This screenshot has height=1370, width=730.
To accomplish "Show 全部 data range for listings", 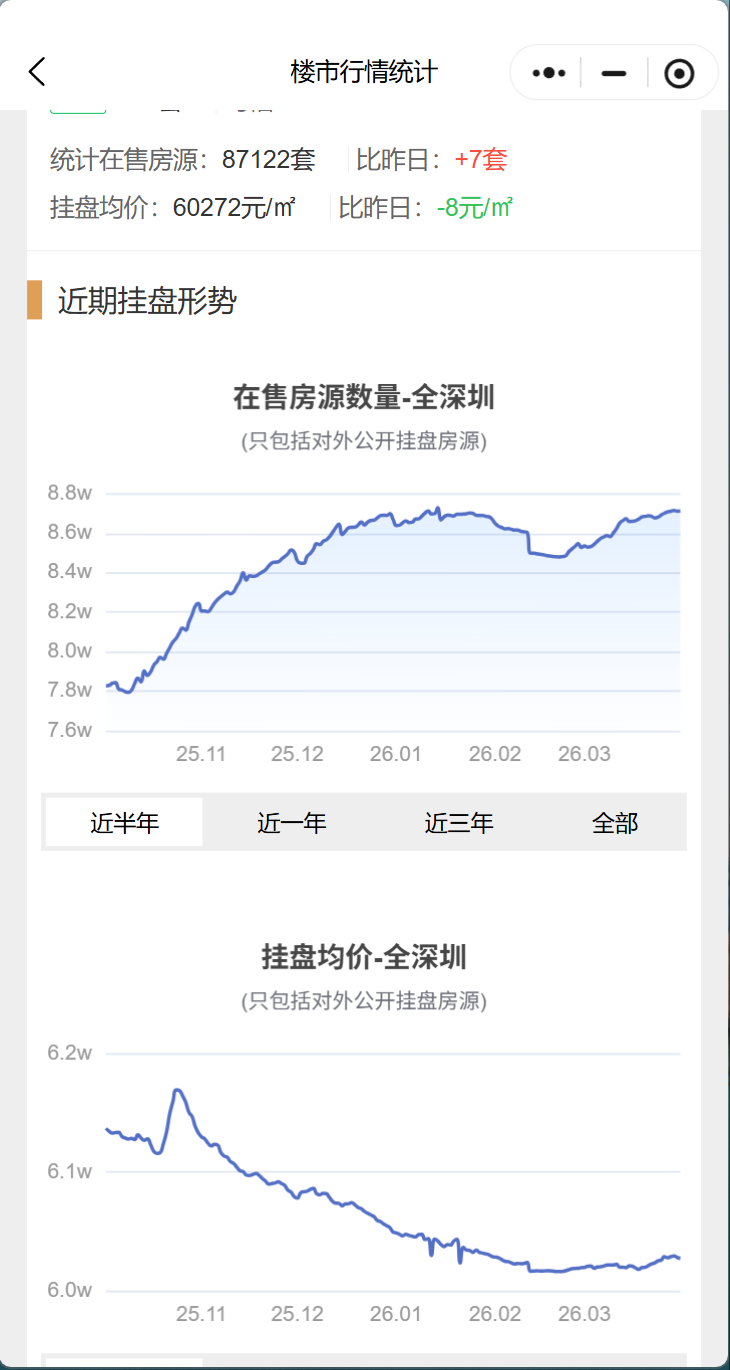I will (615, 823).
